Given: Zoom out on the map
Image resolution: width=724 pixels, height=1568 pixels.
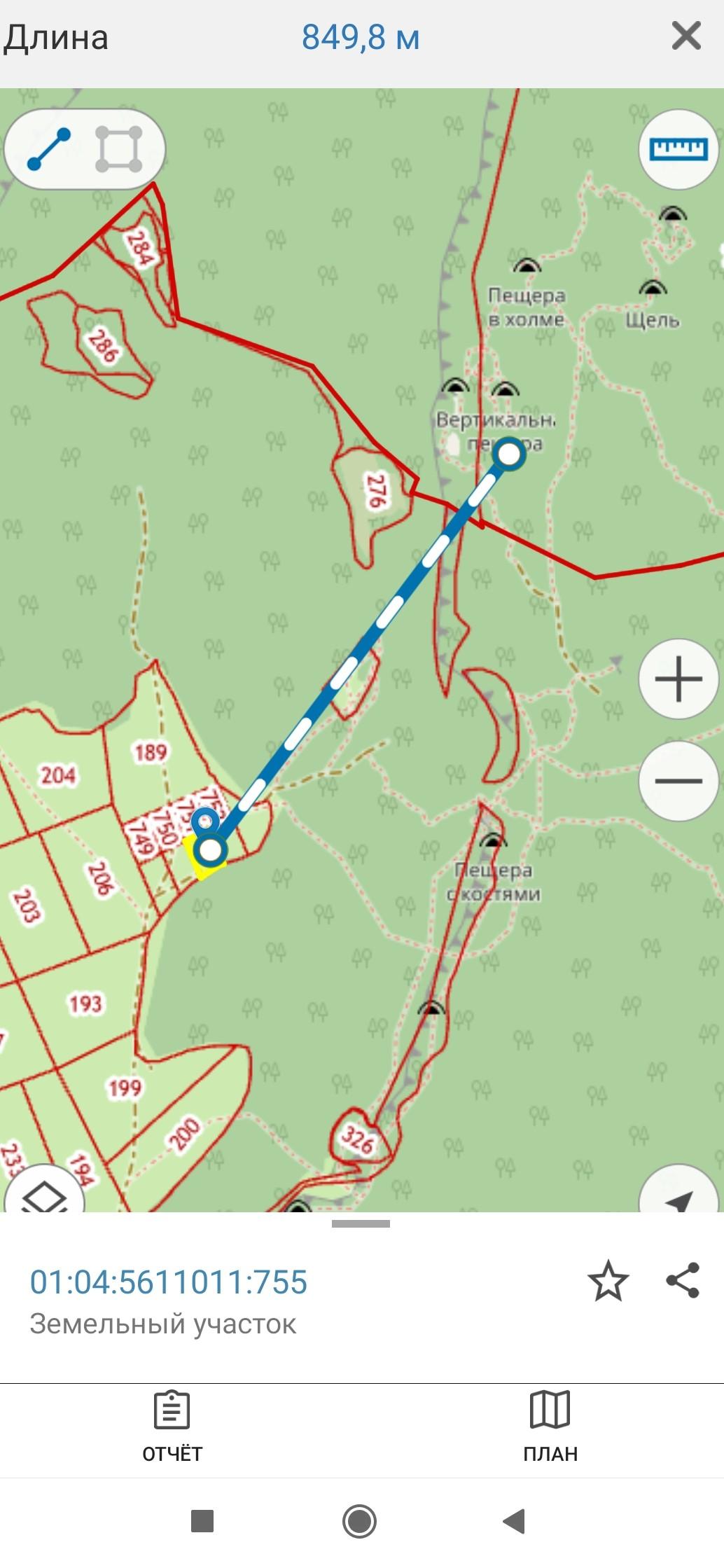Looking at the screenshot, I should pyautogui.click(x=678, y=781).
